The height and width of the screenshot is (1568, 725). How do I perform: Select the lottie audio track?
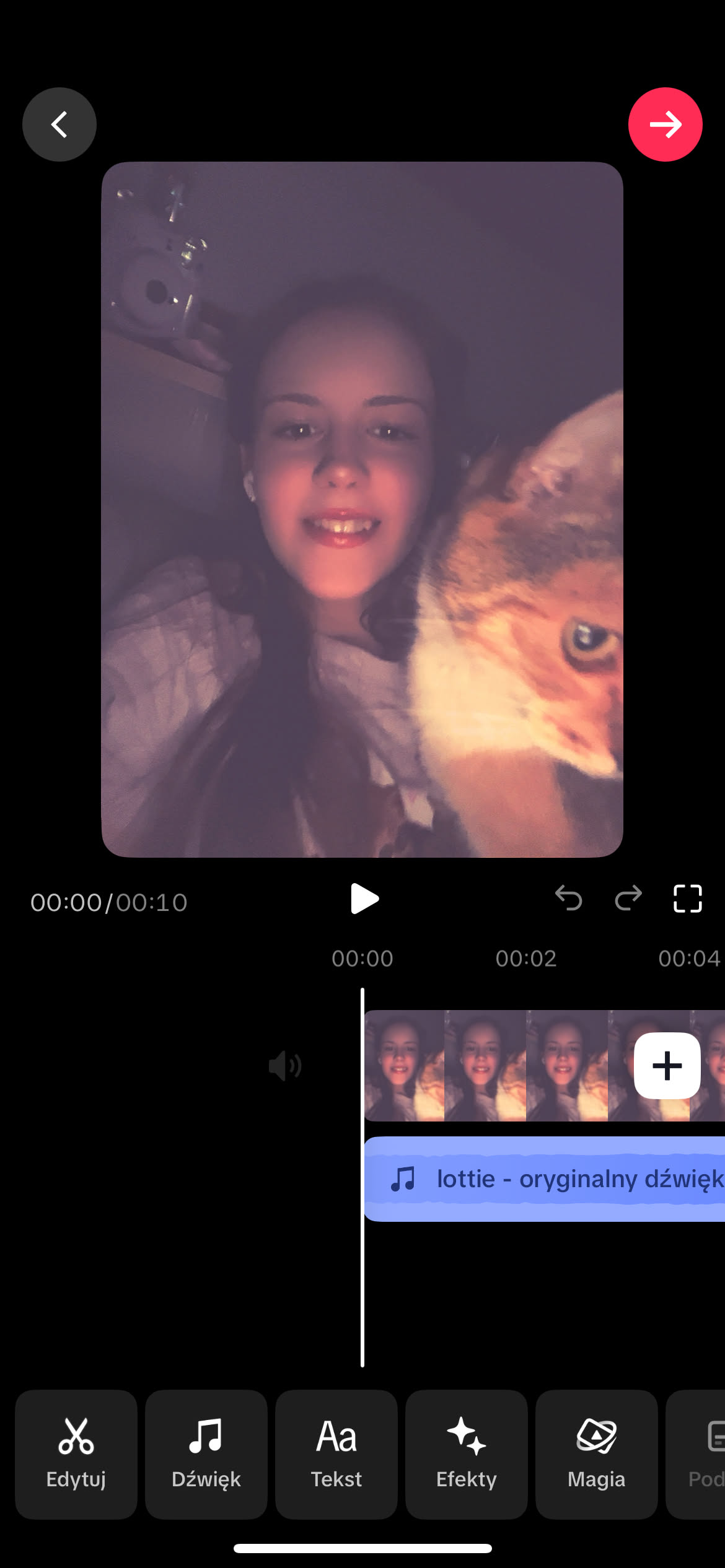pyautogui.click(x=545, y=1178)
